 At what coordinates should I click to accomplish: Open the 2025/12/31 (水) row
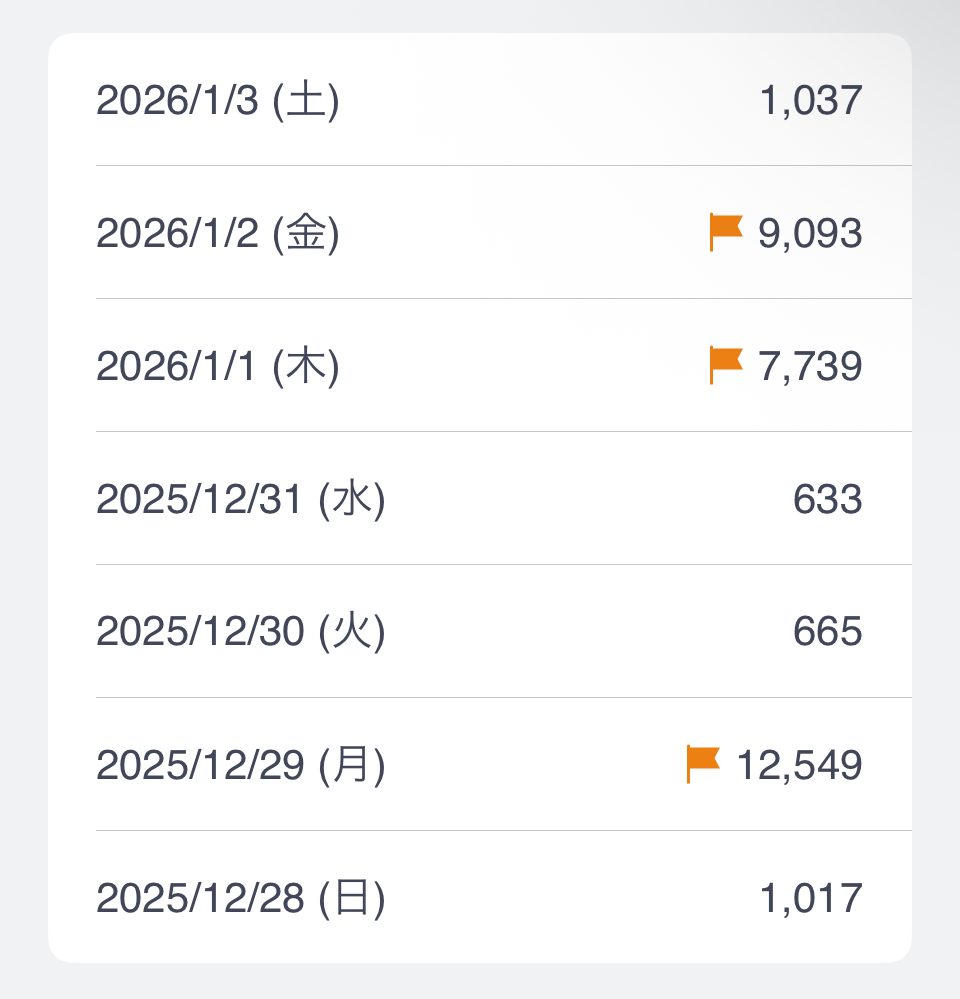pos(479,499)
